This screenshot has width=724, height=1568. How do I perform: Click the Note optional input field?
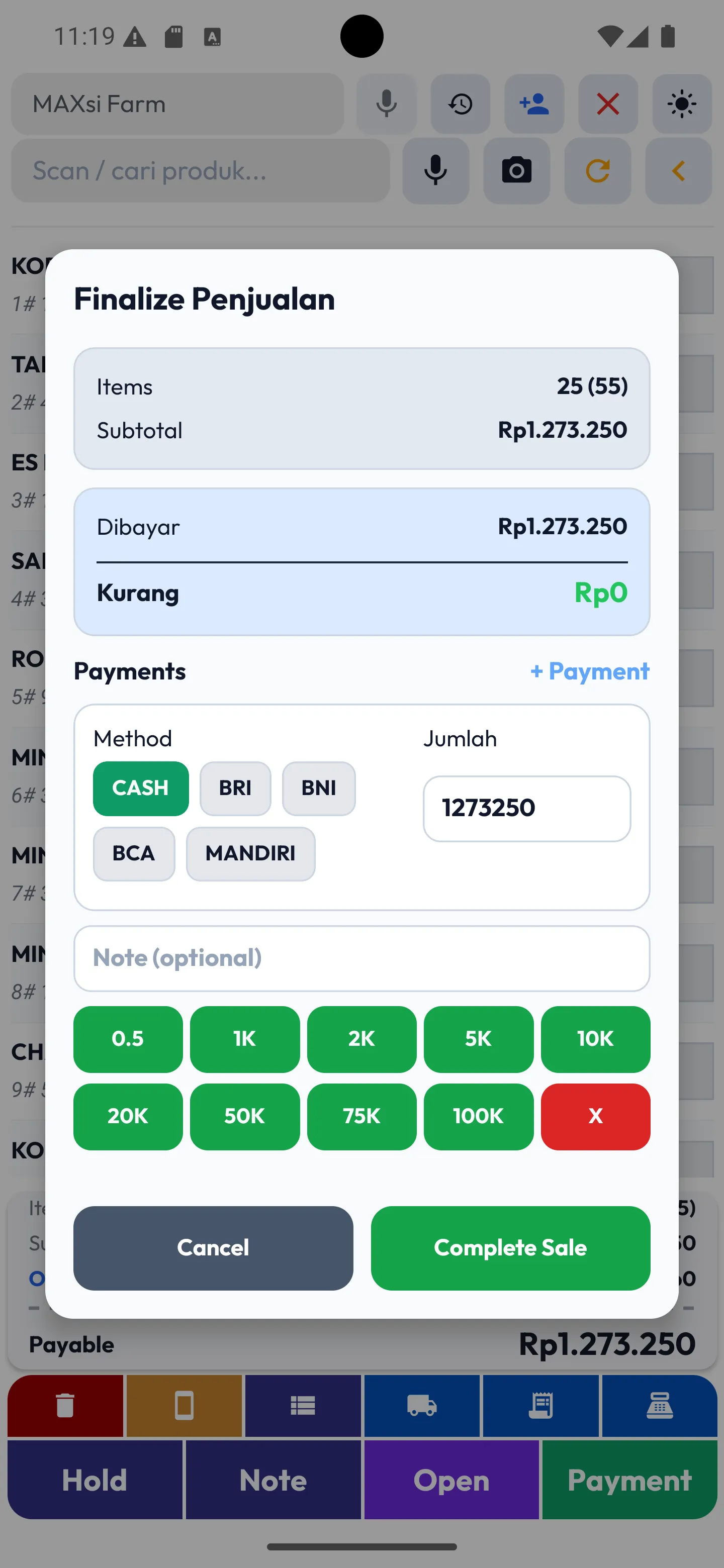[x=361, y=958]
